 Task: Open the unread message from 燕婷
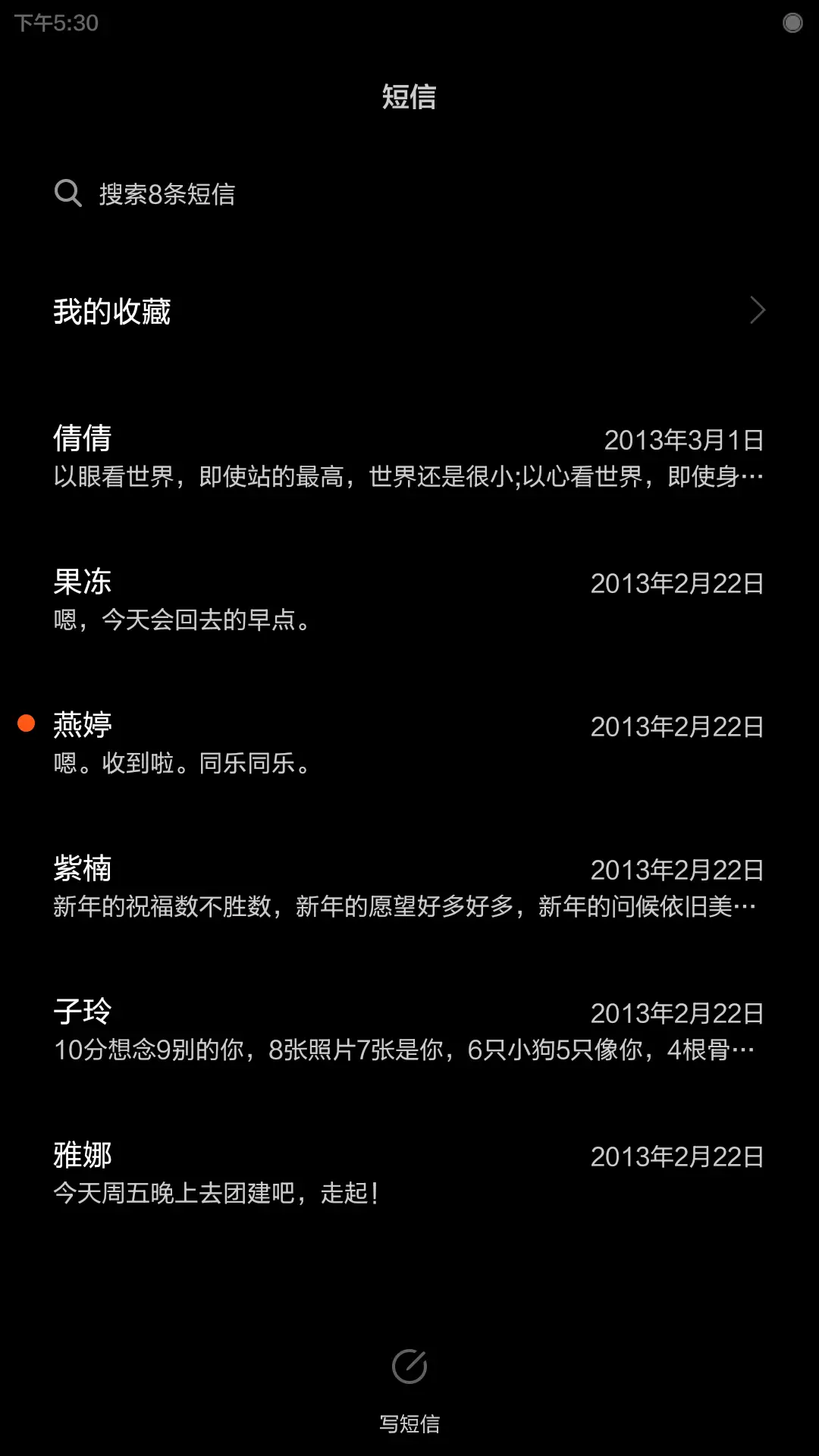(409, 743)
